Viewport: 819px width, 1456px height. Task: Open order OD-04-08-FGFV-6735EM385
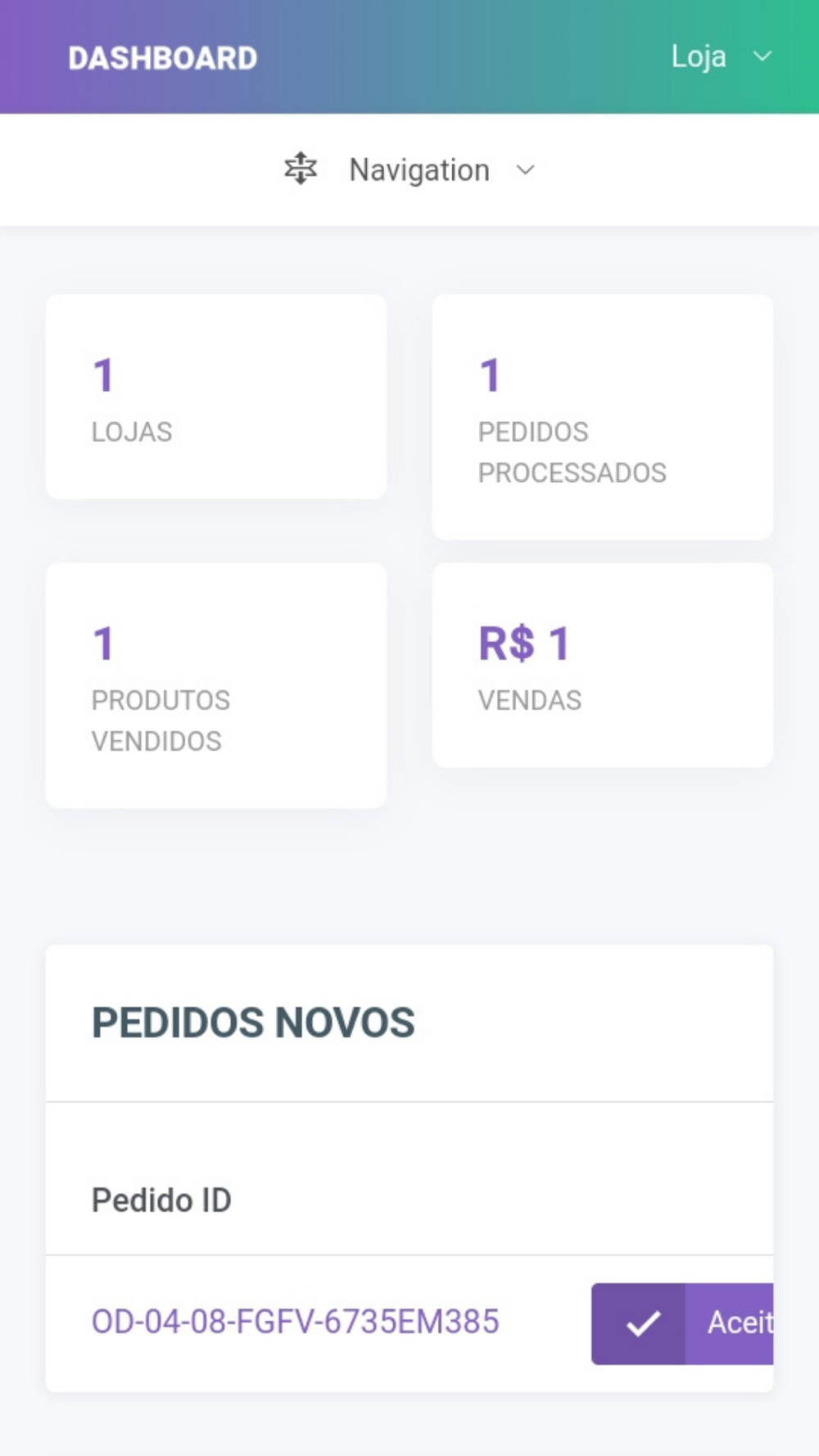click(295, 1322)
